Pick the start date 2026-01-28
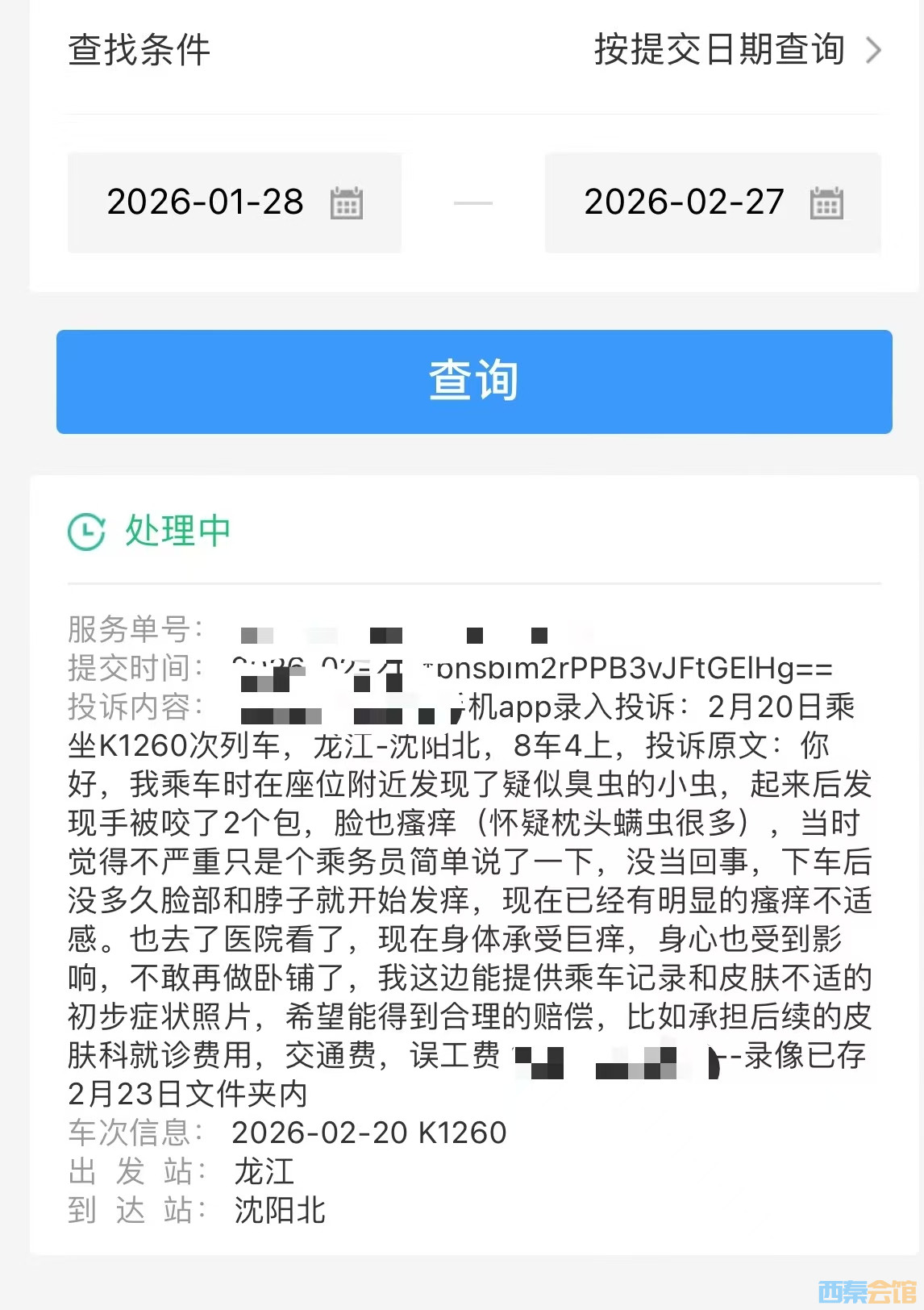 [x=234, y=202]
